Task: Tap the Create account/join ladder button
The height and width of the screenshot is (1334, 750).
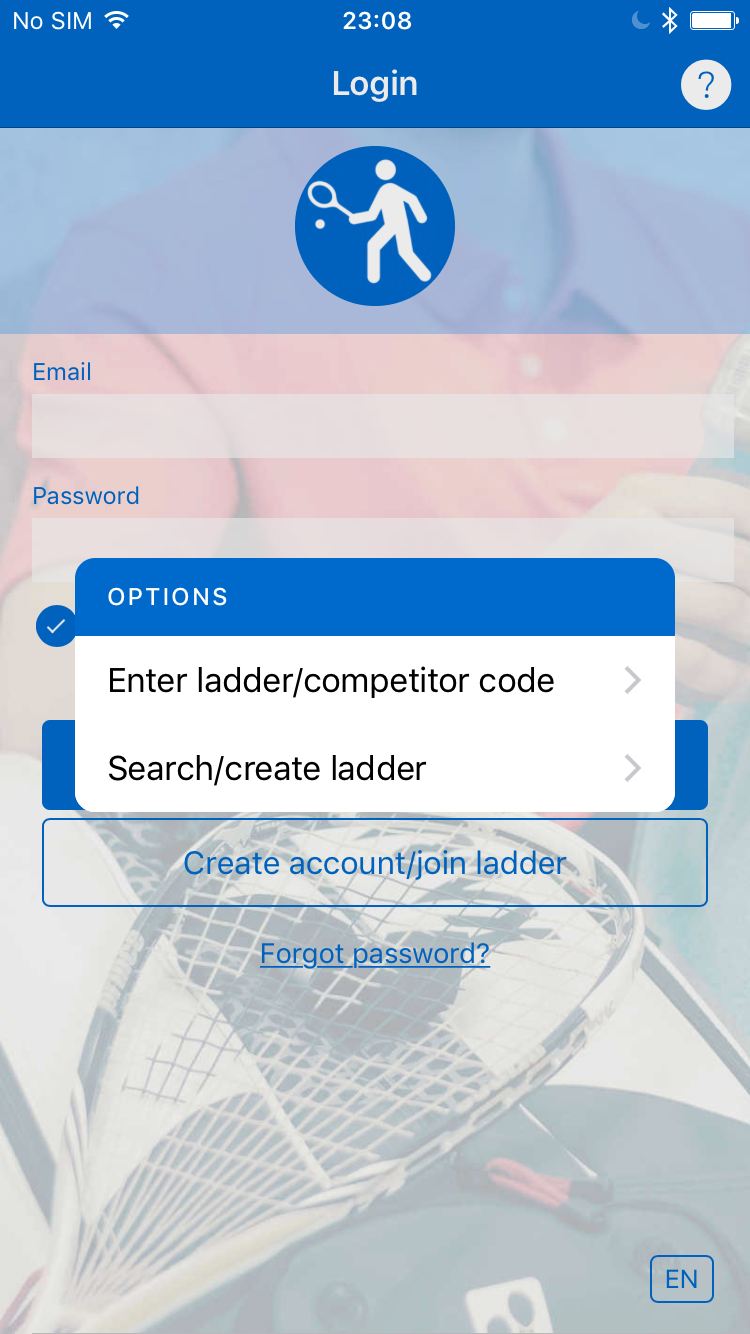Action: pos(375,863)
